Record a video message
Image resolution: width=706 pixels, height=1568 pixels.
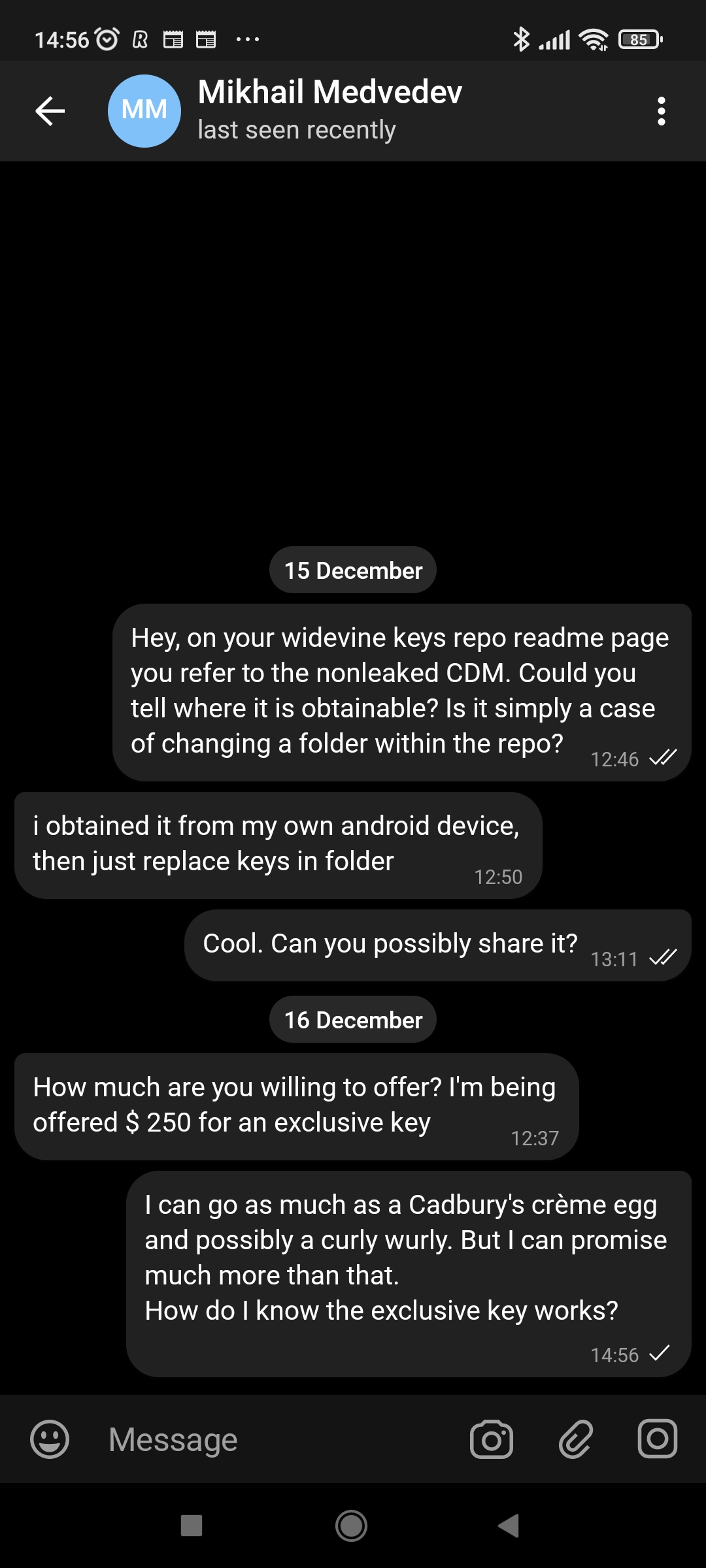click(x=657, y=1439)
